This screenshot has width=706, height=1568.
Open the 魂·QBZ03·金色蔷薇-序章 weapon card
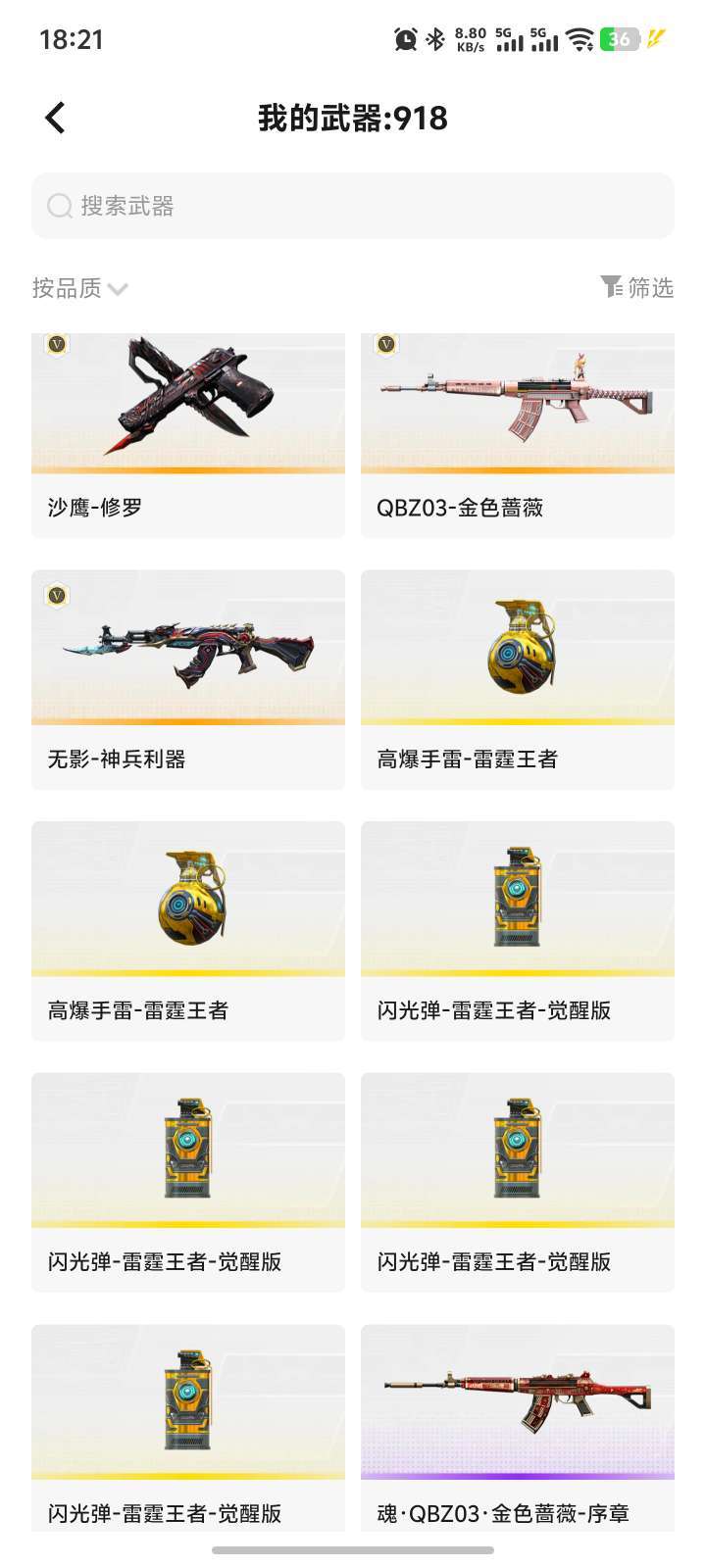click(518, 1411)
